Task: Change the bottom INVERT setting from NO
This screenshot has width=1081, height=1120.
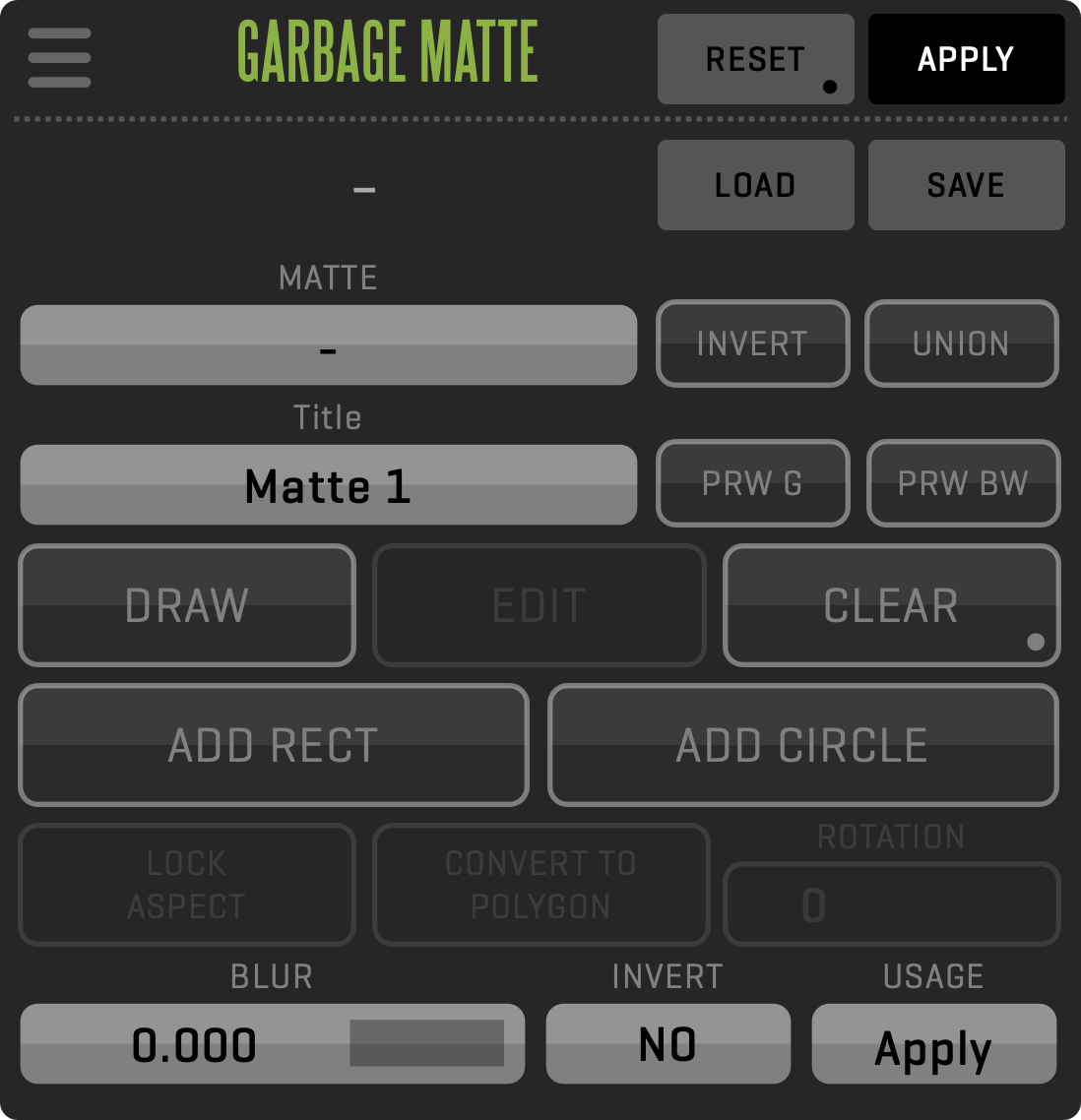Action: click(668, 1044)
